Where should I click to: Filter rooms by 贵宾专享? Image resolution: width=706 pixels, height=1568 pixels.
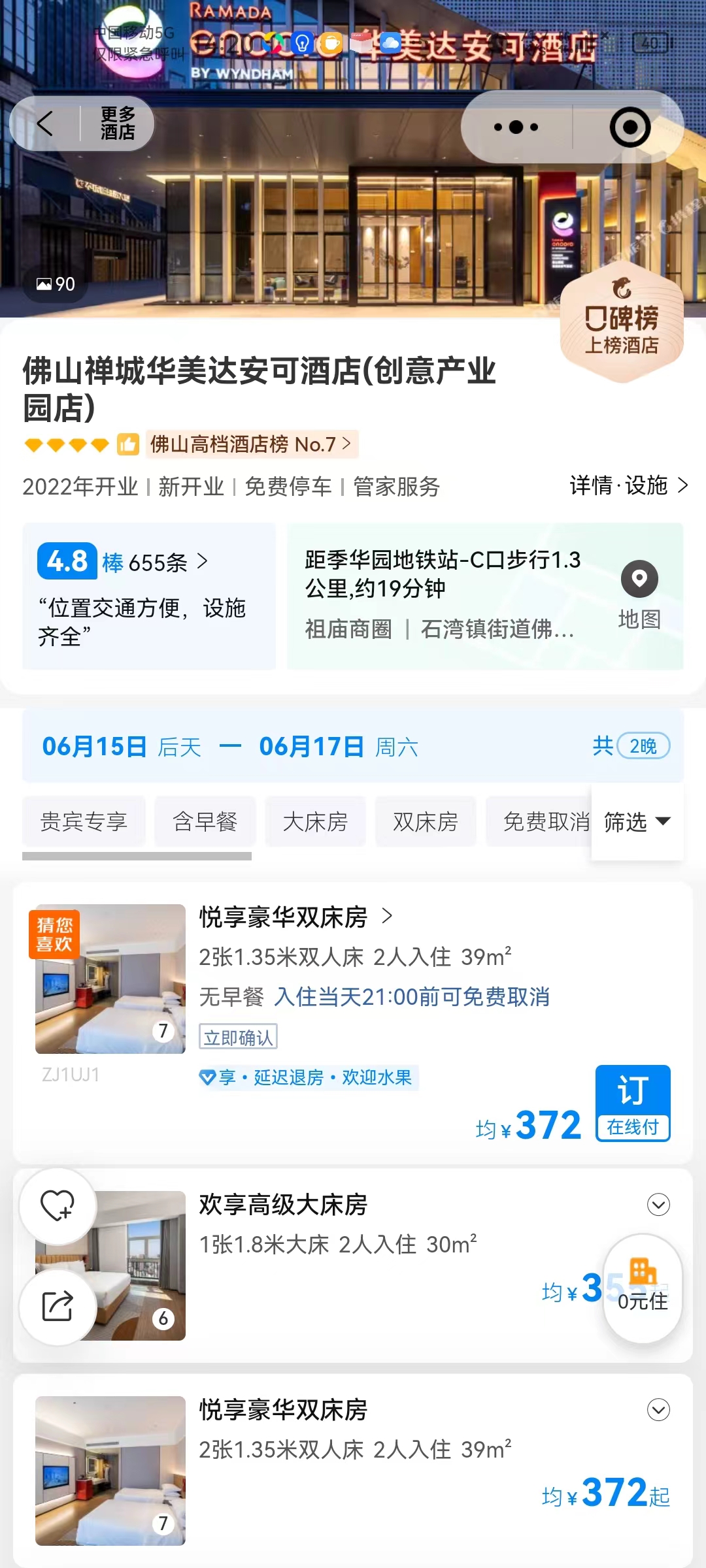(x=84, y=821)
